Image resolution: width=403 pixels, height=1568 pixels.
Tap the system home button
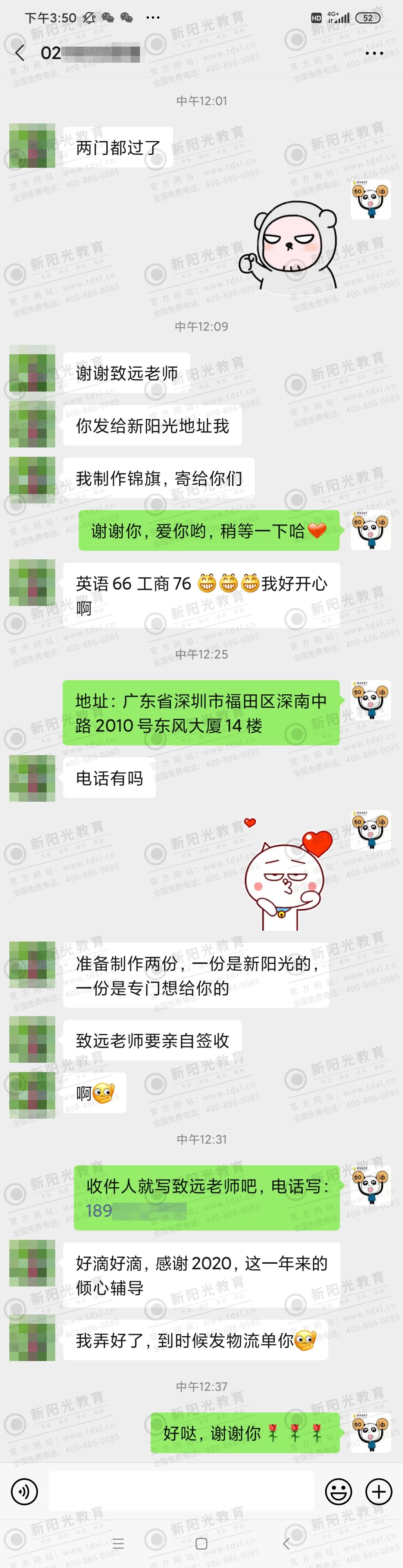click(x=201, y=1544)
